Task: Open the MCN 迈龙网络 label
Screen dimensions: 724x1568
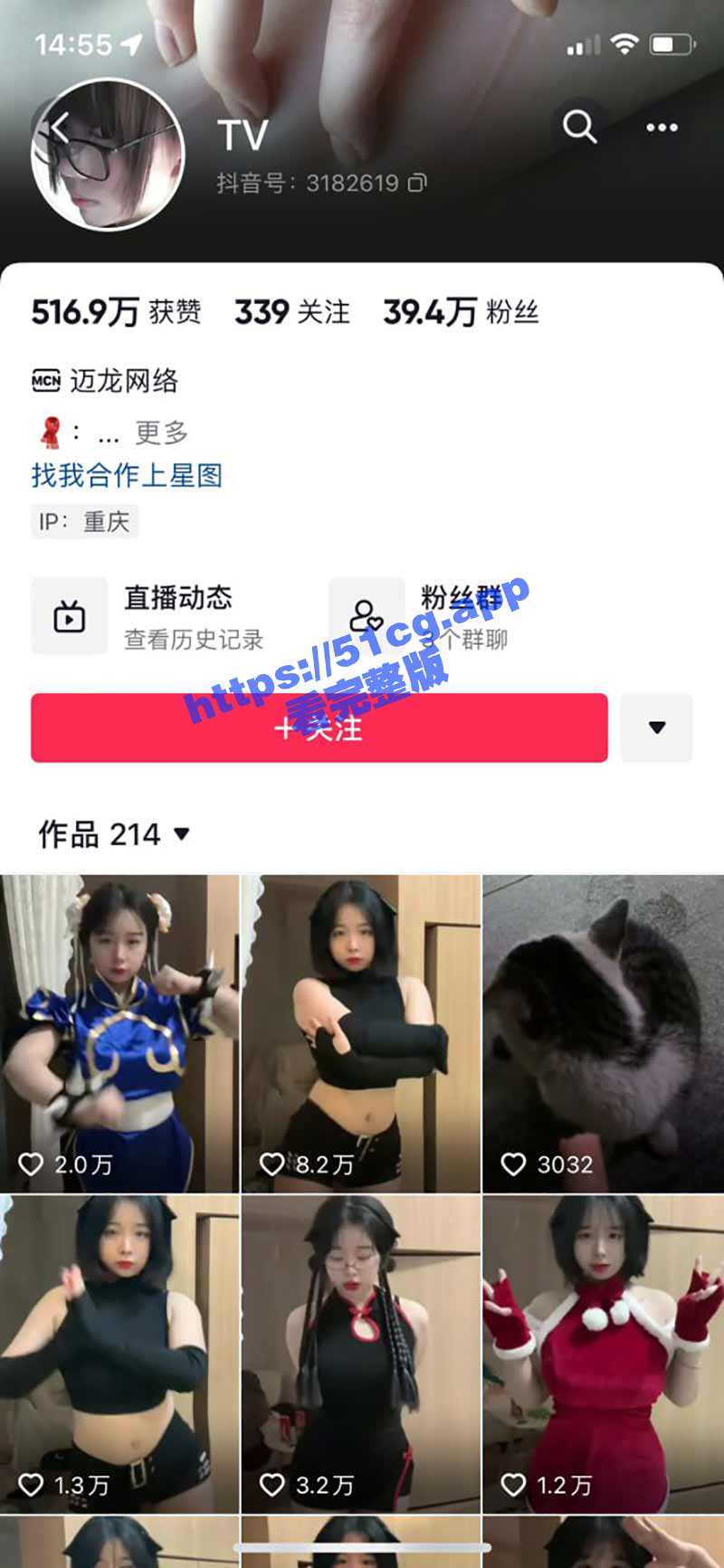Action: 106,381
